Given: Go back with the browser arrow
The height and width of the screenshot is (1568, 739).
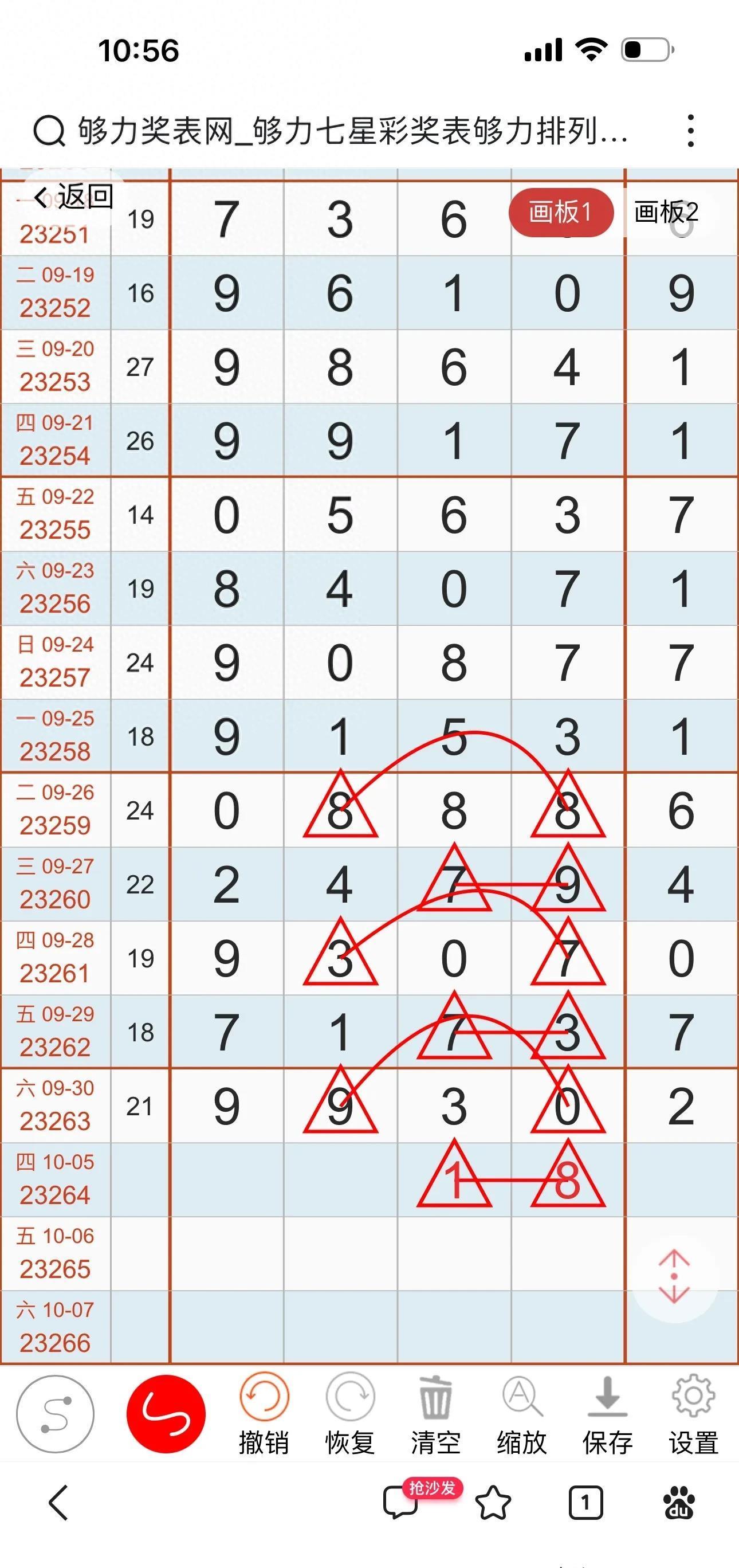Looking at the screenshot, I should pyautogui.click(x=58, y=1503).
